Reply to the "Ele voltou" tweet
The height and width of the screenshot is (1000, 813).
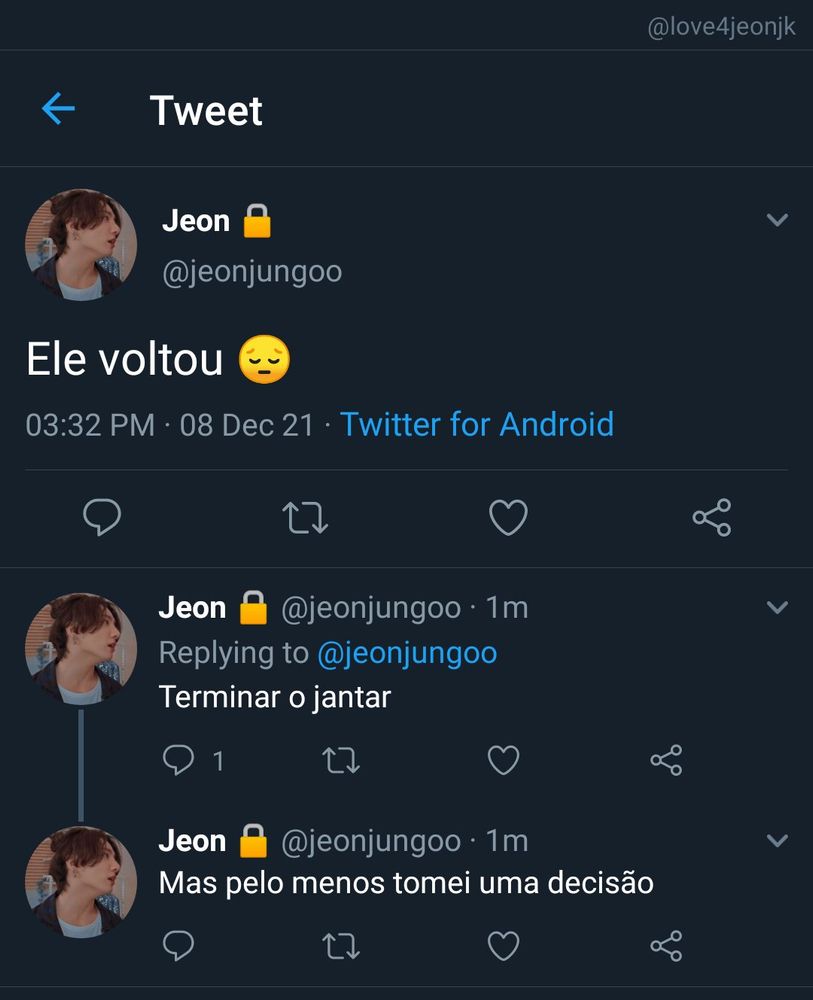(101, 517)
